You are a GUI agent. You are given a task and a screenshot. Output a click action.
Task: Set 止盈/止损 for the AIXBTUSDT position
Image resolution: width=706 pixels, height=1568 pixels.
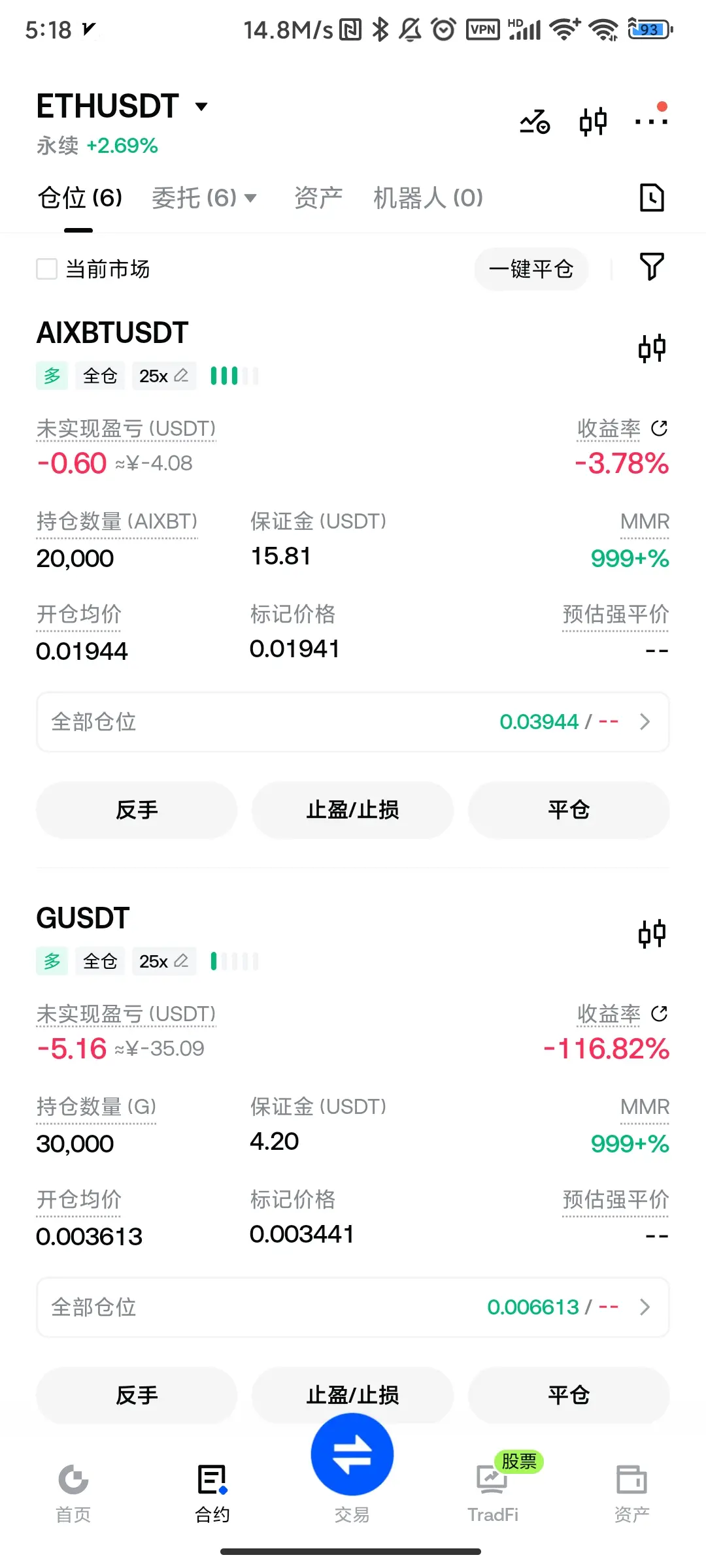pos(353,810)
